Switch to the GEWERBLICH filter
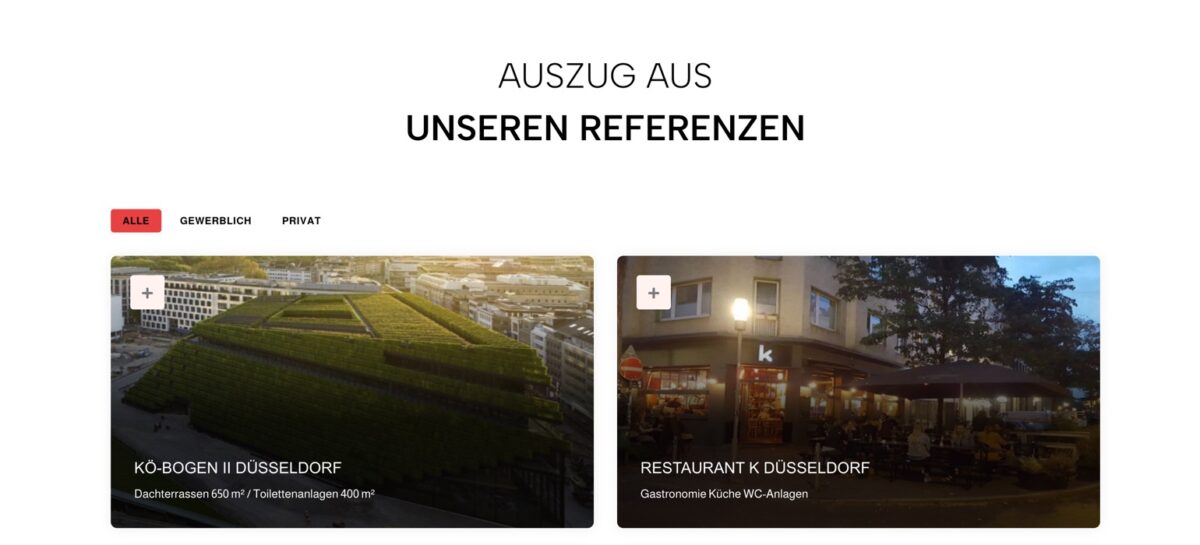Screen dimensions: 1200x545 click(x=215, y=221)
